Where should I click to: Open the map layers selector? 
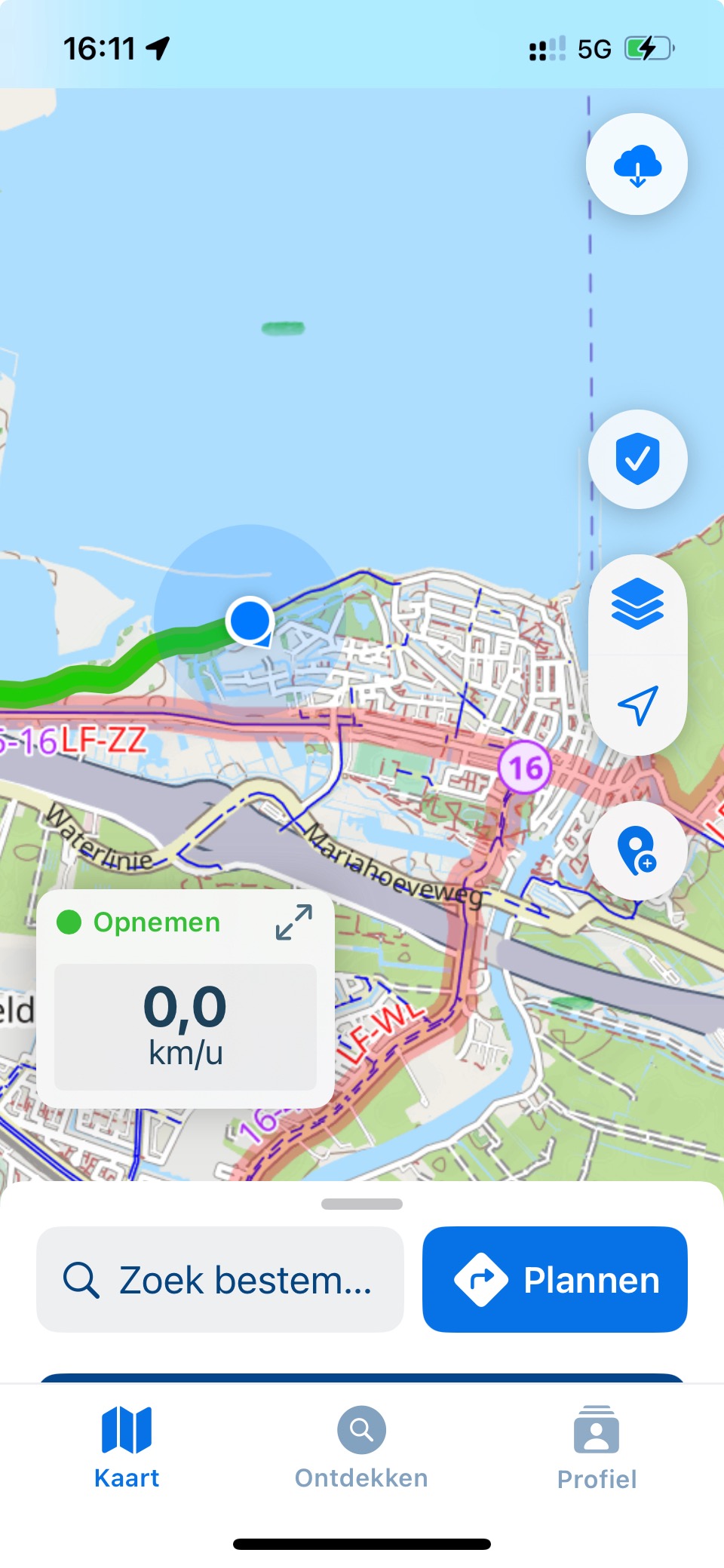(637, 605)
